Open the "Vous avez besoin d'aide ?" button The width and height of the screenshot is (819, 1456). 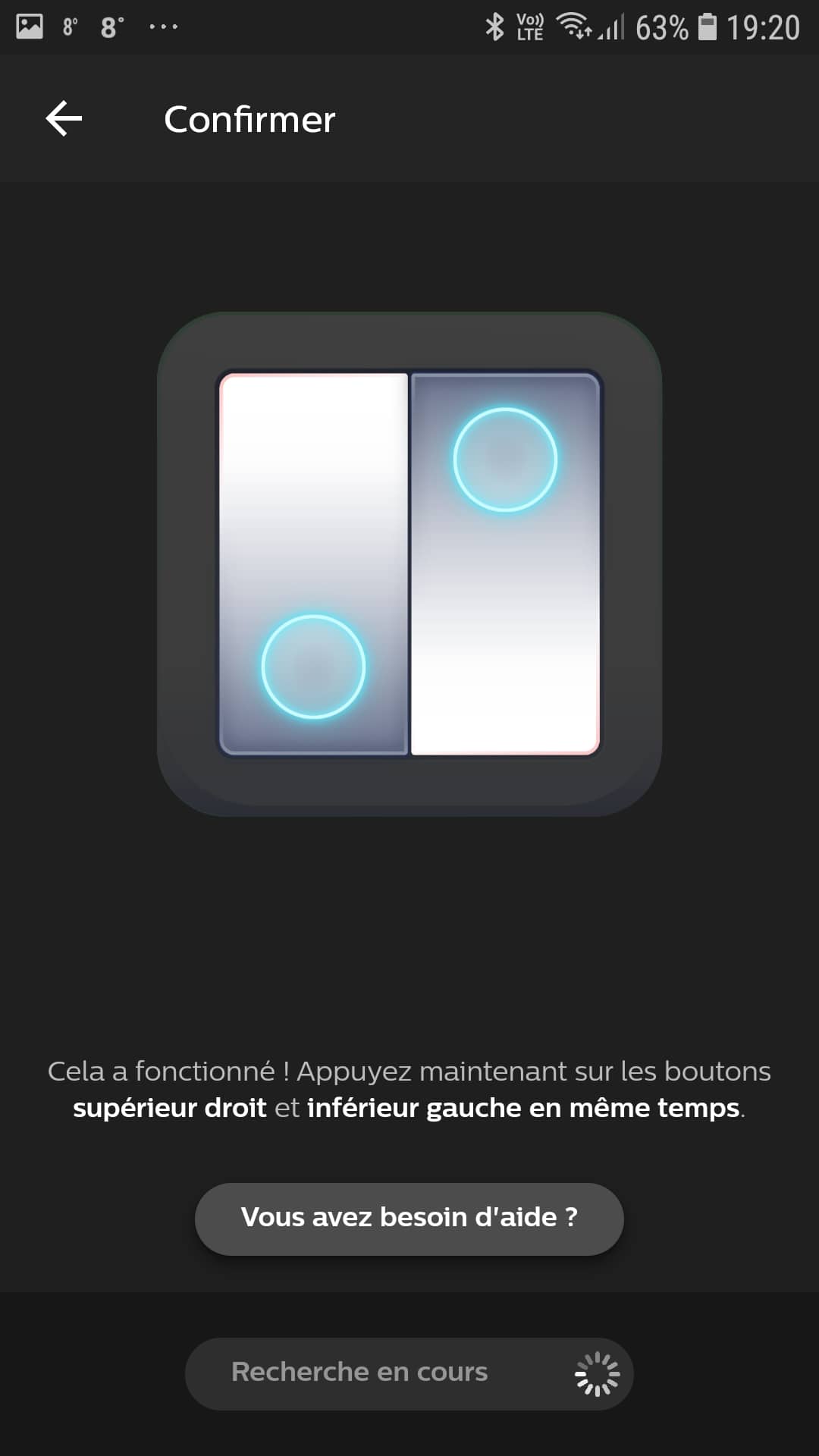409,1219
